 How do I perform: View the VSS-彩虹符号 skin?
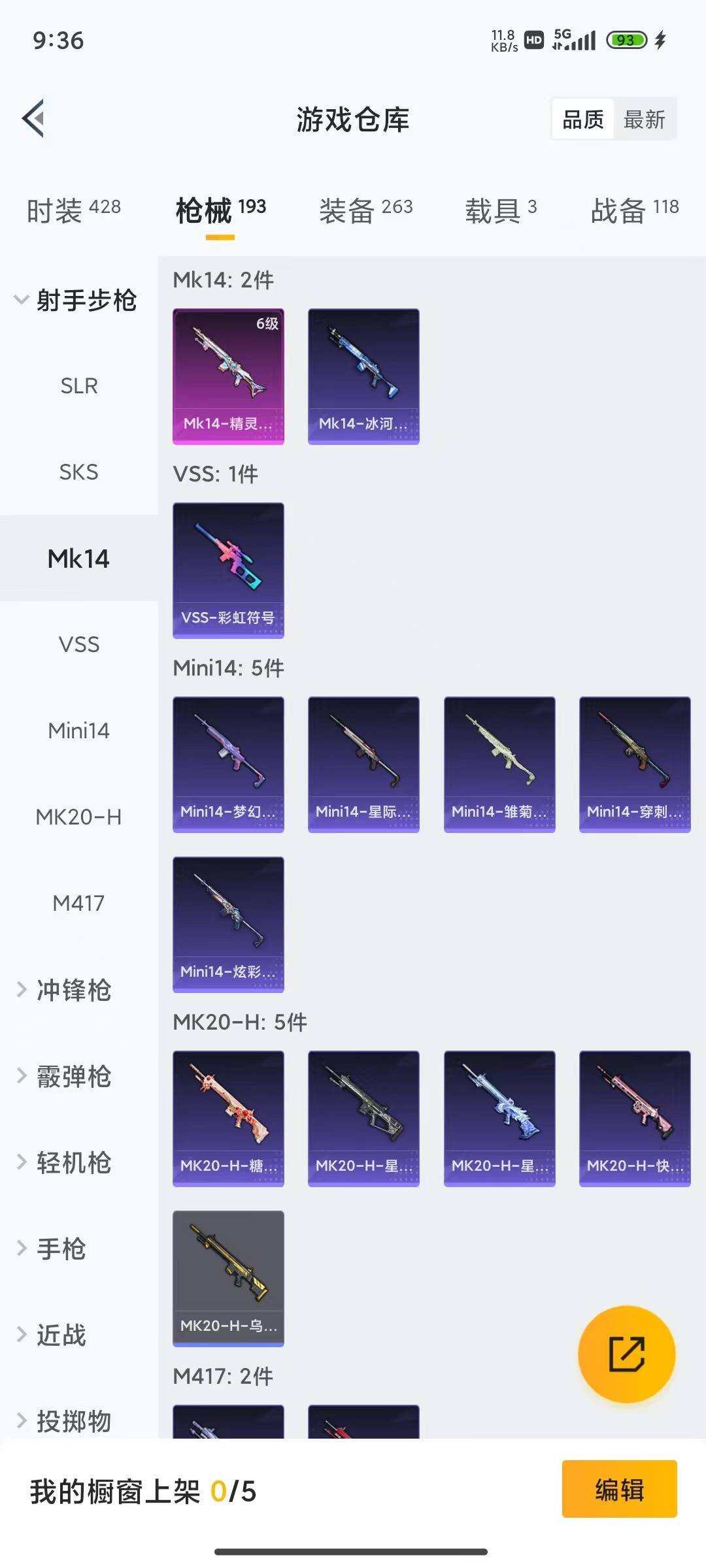coord(228,570)
